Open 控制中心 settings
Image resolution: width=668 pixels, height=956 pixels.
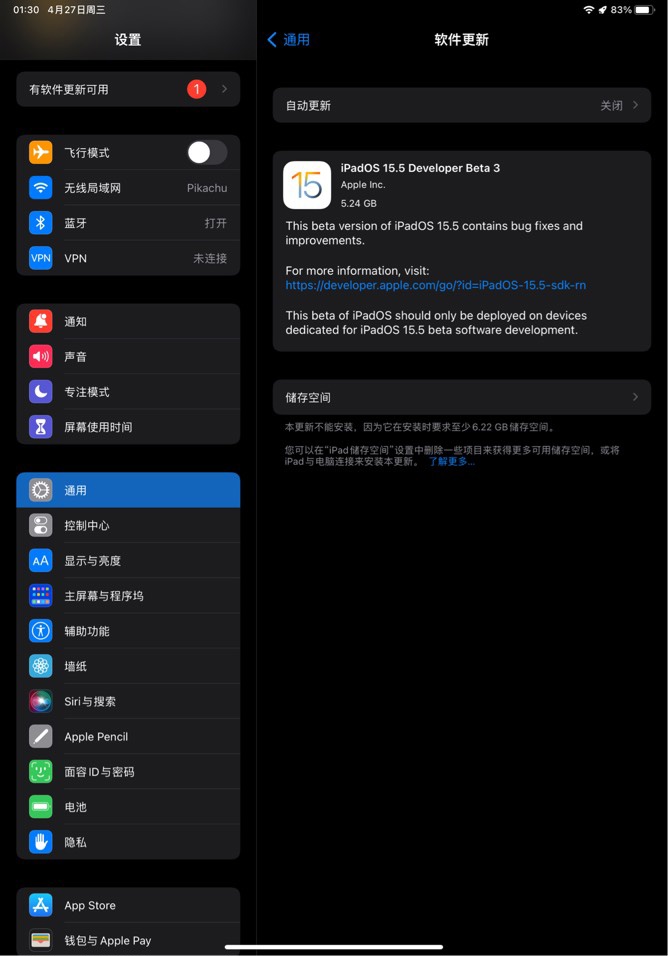[128, 526]
